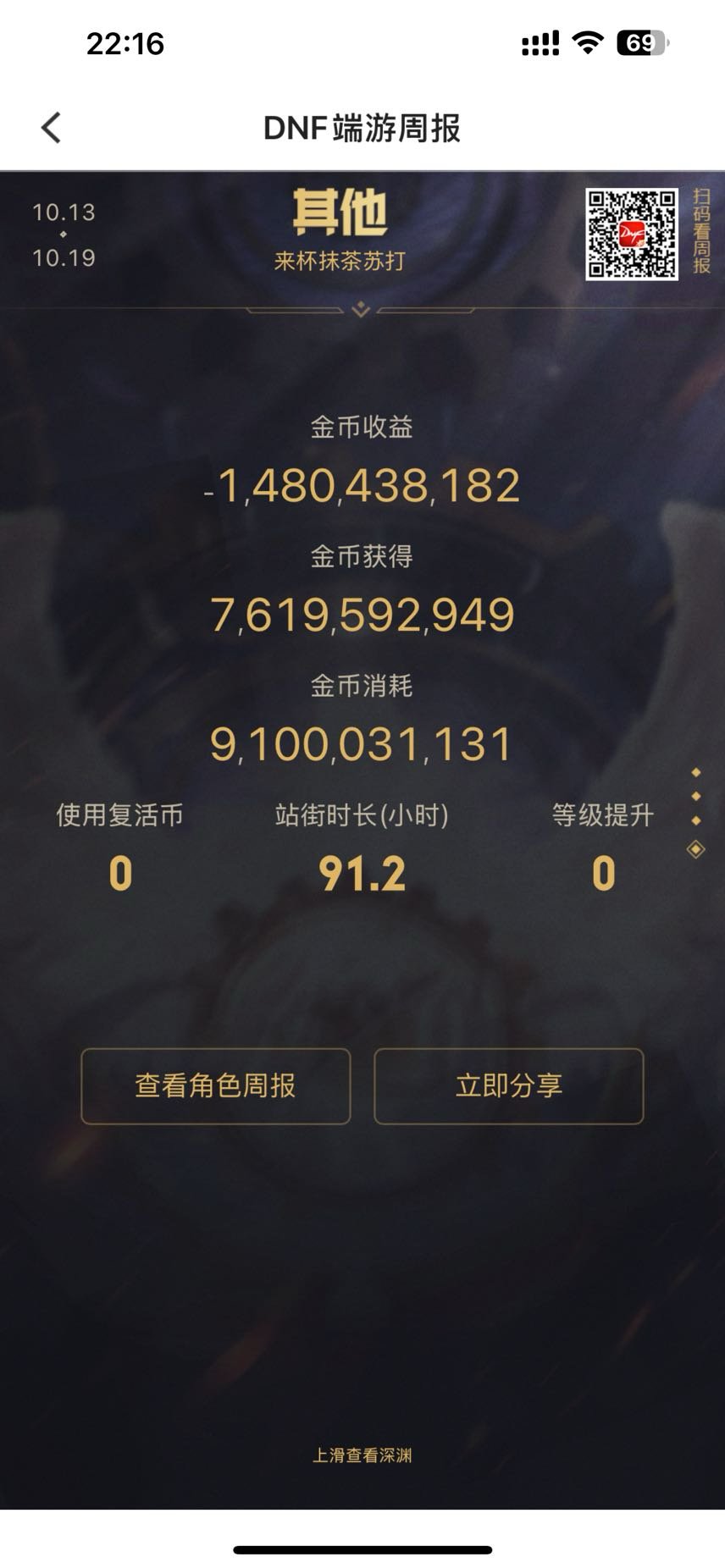Go back using the top-left arrow
725x1568 pixels.
[x=51, y=128]
